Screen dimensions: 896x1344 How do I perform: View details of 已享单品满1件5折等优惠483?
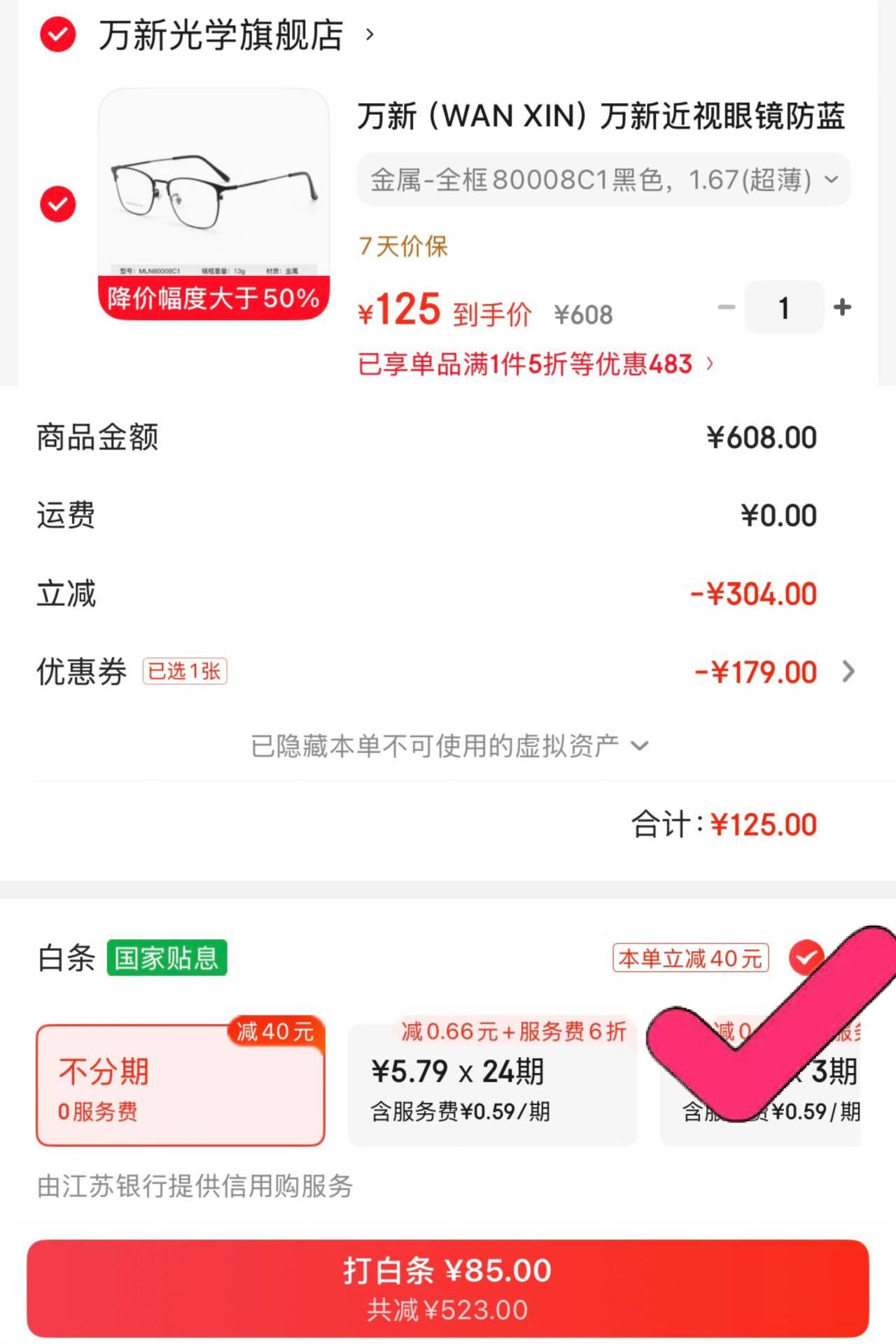tap(535, 364)
